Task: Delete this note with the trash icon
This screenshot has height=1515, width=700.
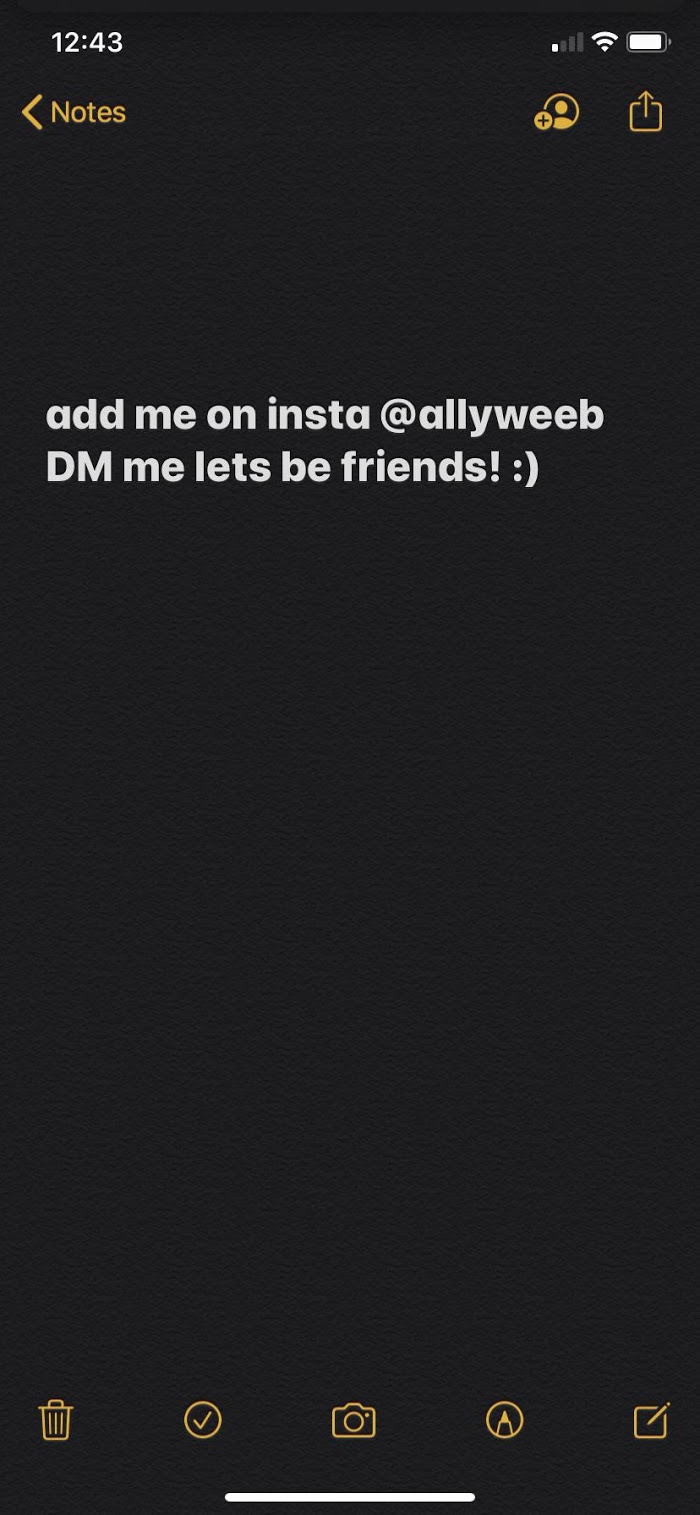Action: click(x=56, y=1420)
